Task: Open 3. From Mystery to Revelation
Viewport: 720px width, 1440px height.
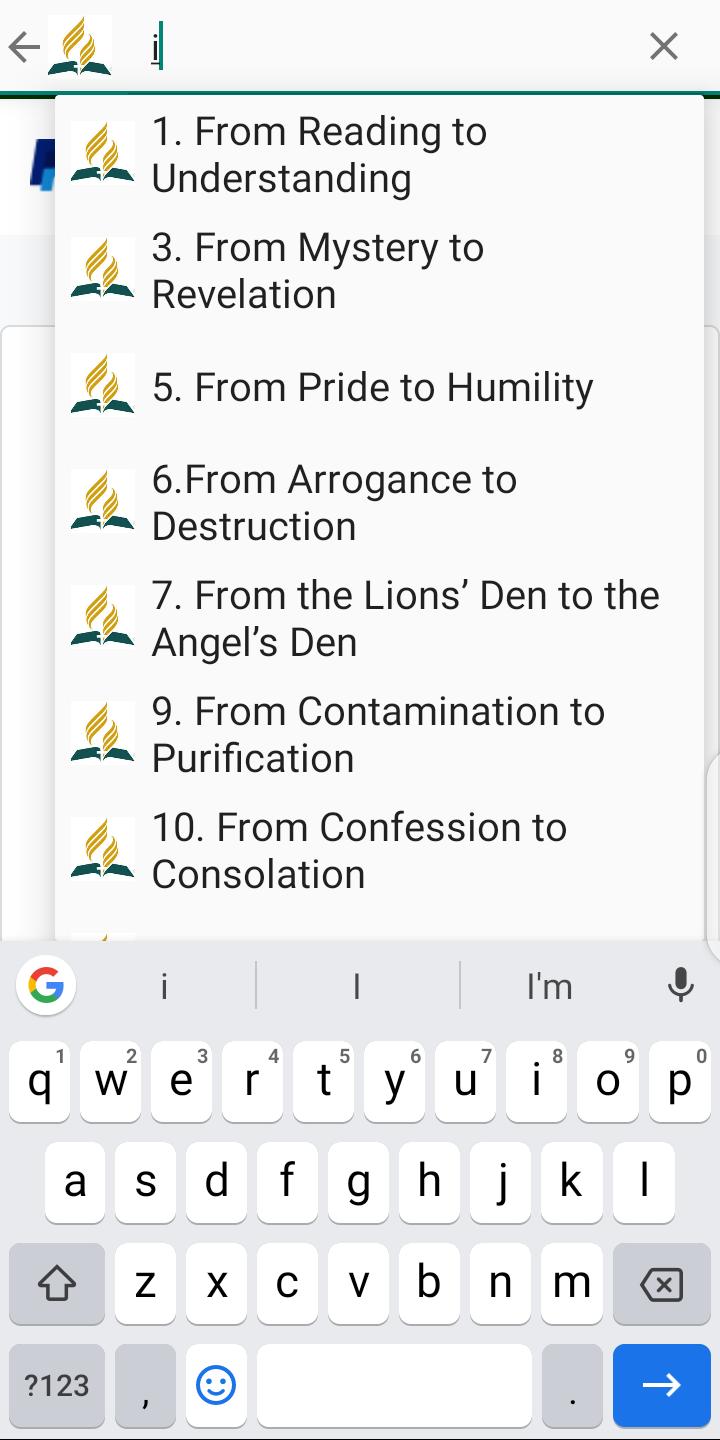Action: [x=380, y=271]
